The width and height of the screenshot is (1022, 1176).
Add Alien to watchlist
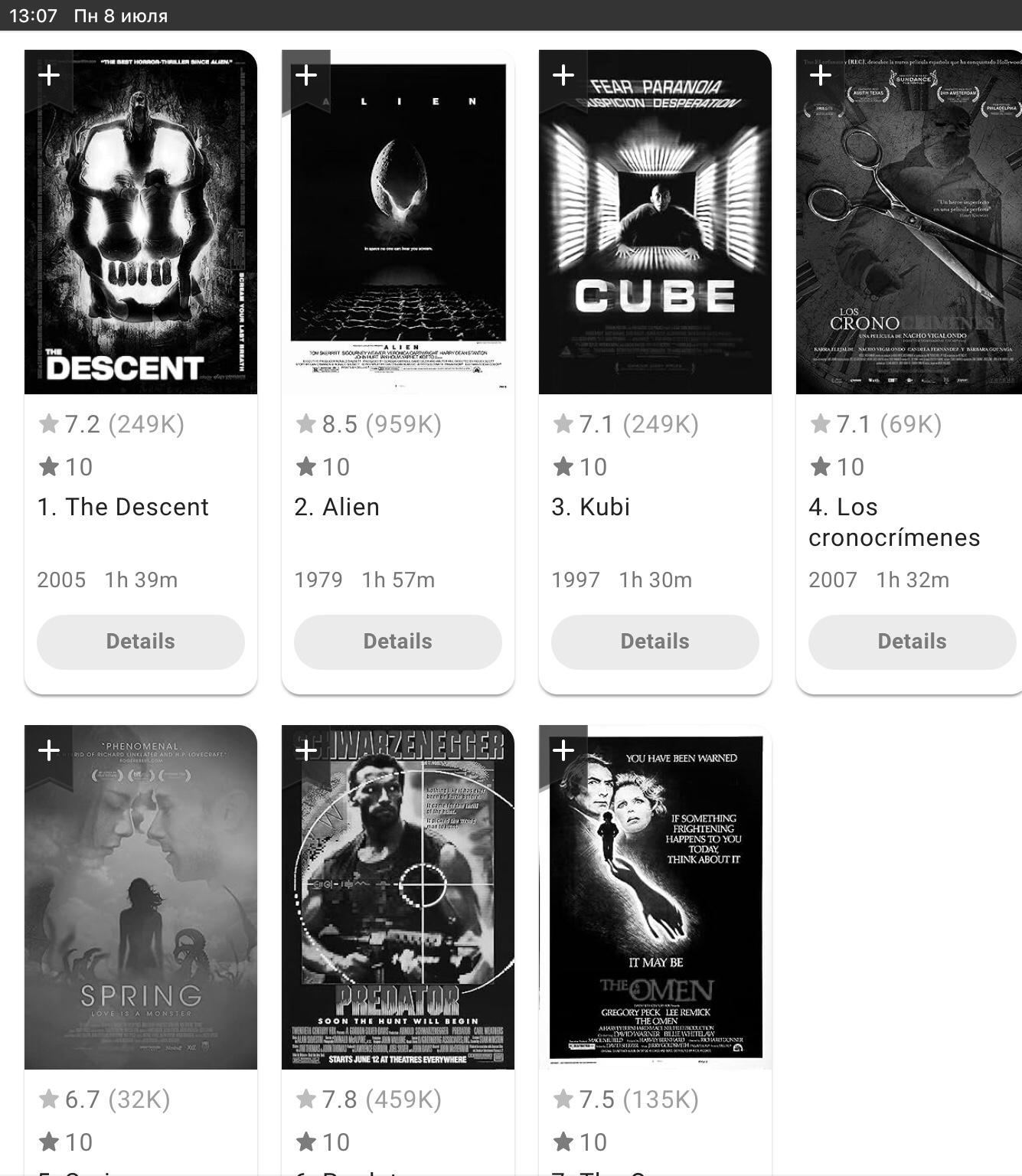pyautogui.click(x=306, y=75)
